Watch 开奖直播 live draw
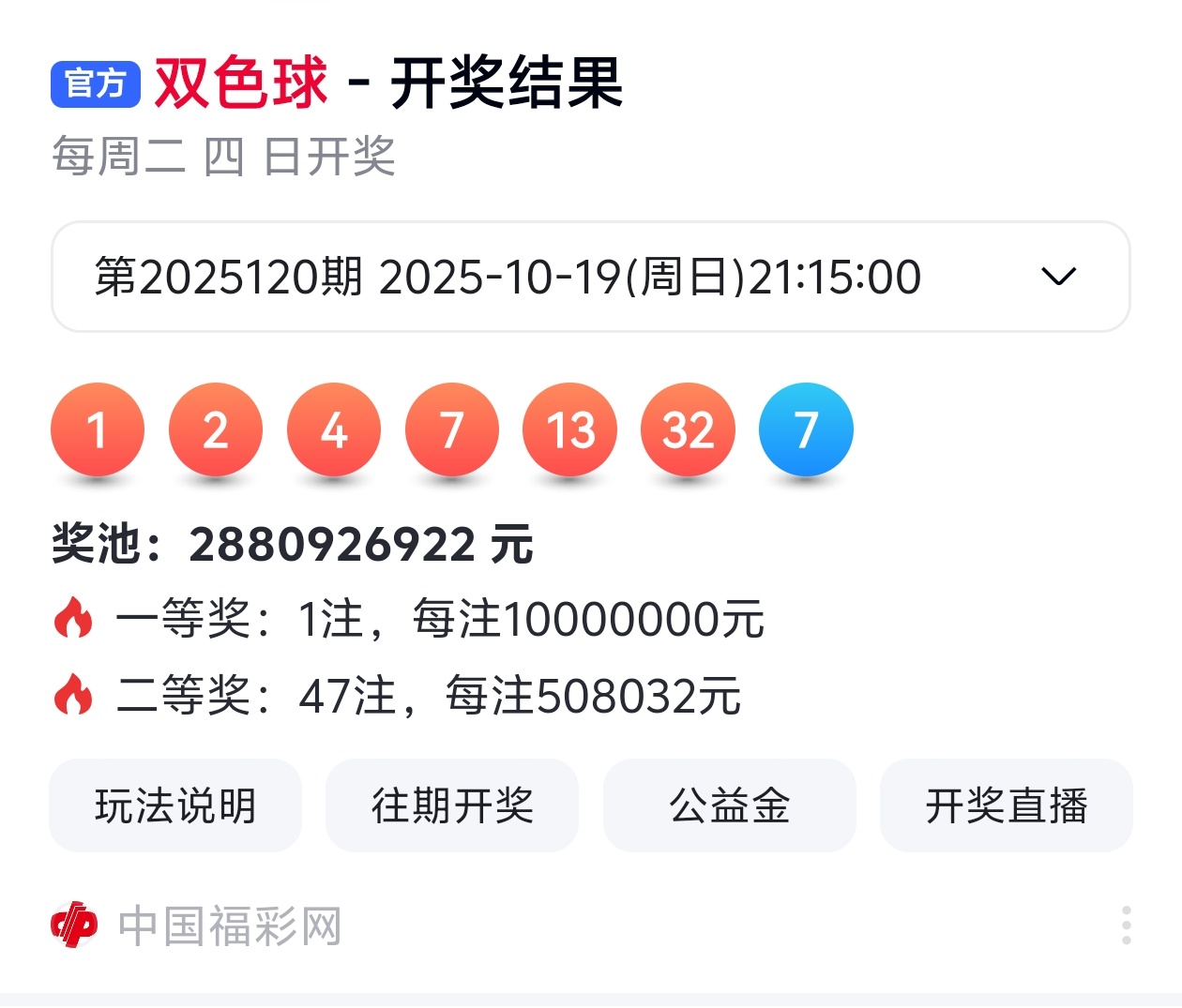Image resolution: width=1182 pixels, height=1008 pixels. [x=1006, y=805]
